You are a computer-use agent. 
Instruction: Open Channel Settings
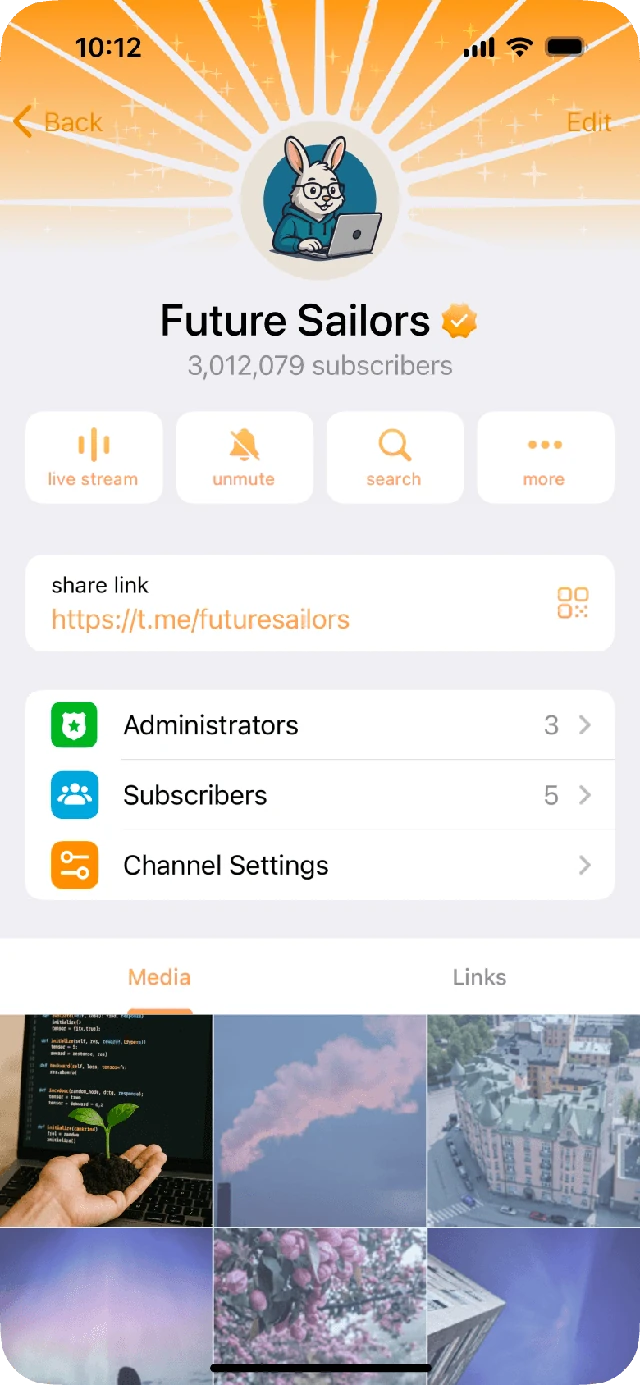[320, 865]
